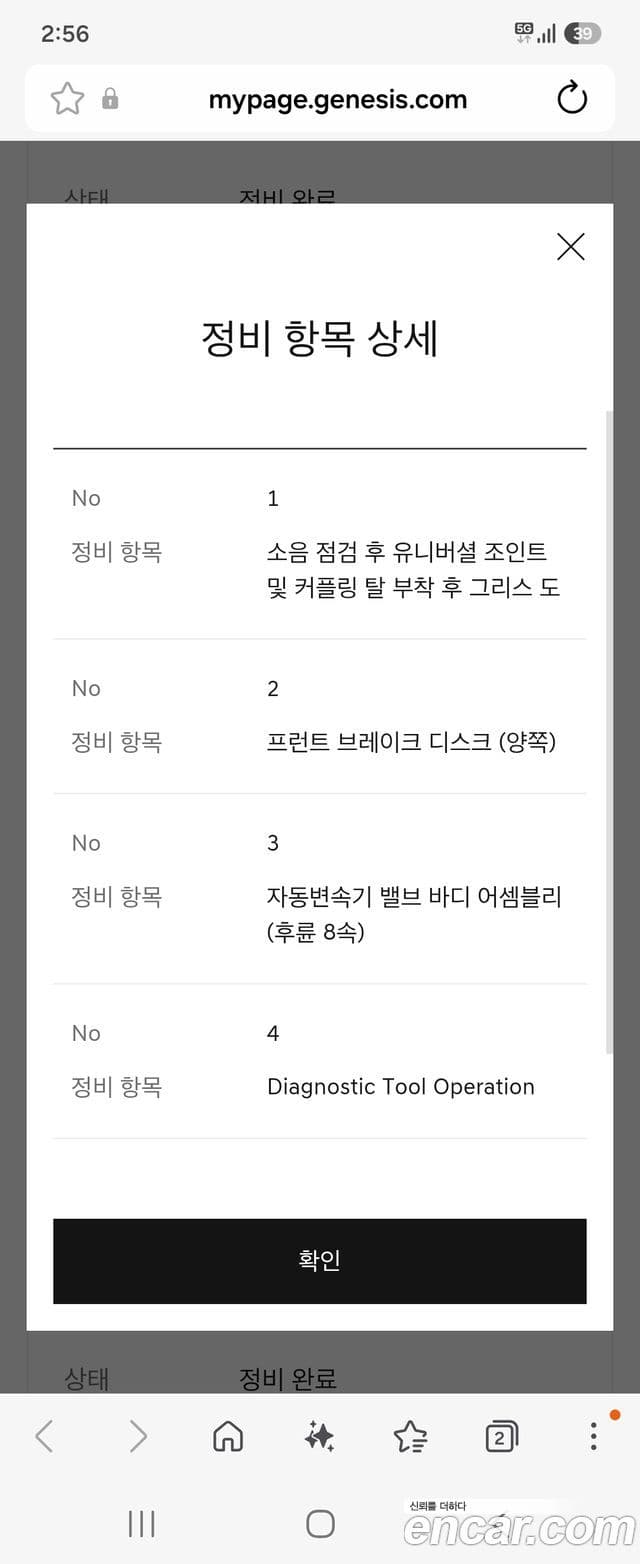The image size is (640, 1564).
Task: Close the 정비 항목 상세 dialog
Action: [570, 247]
